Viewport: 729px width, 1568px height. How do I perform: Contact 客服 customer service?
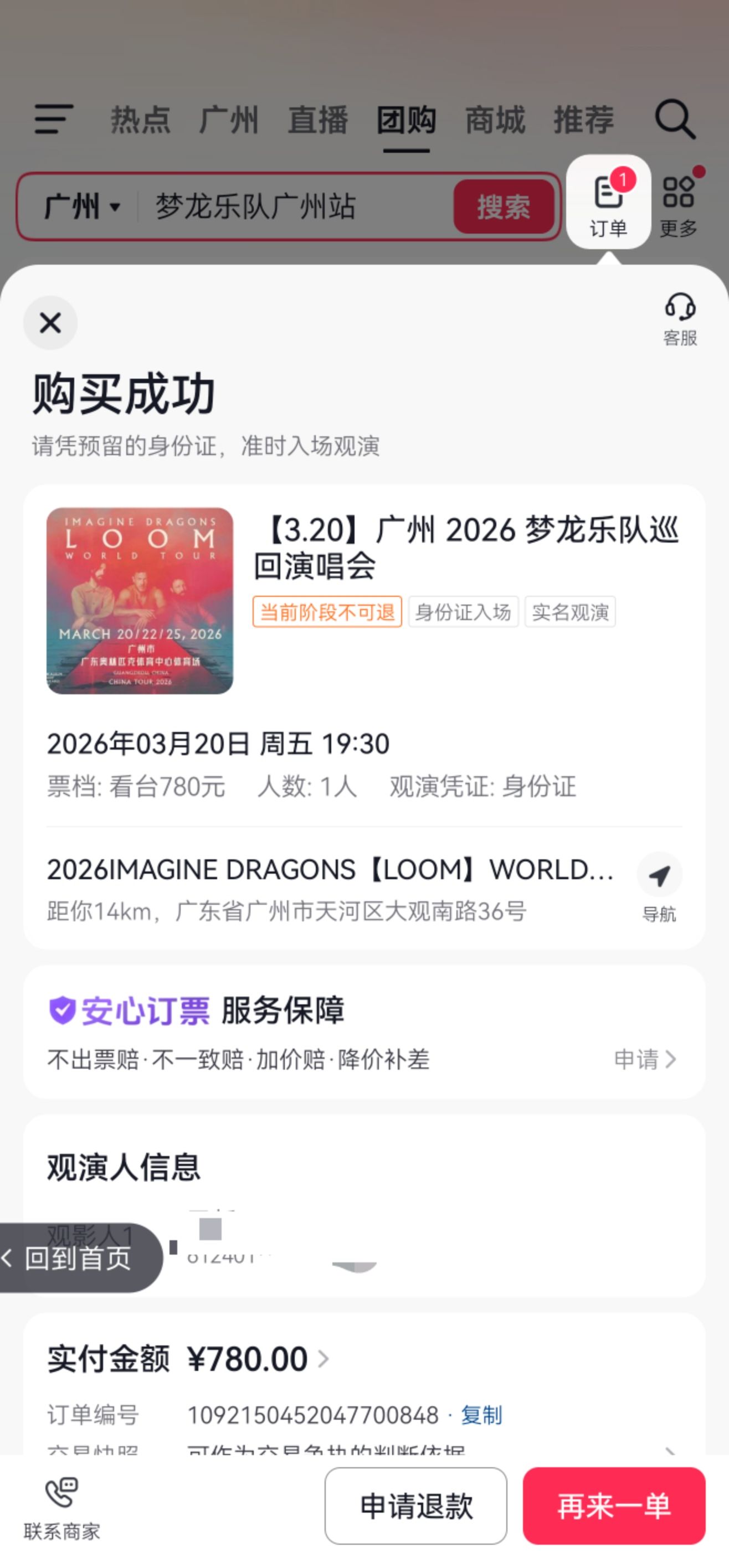(680, 318)
